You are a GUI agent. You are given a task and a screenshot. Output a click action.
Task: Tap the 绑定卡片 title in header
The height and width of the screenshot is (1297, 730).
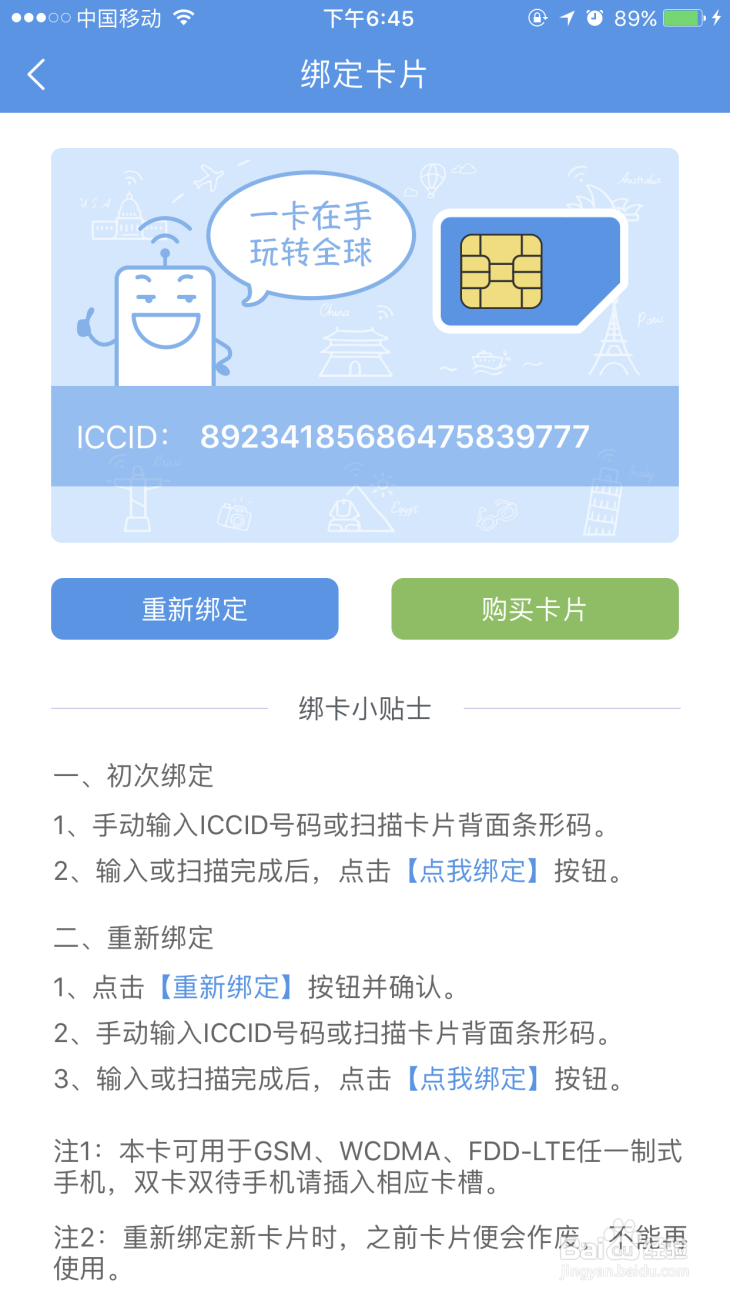tap(364, 74)
